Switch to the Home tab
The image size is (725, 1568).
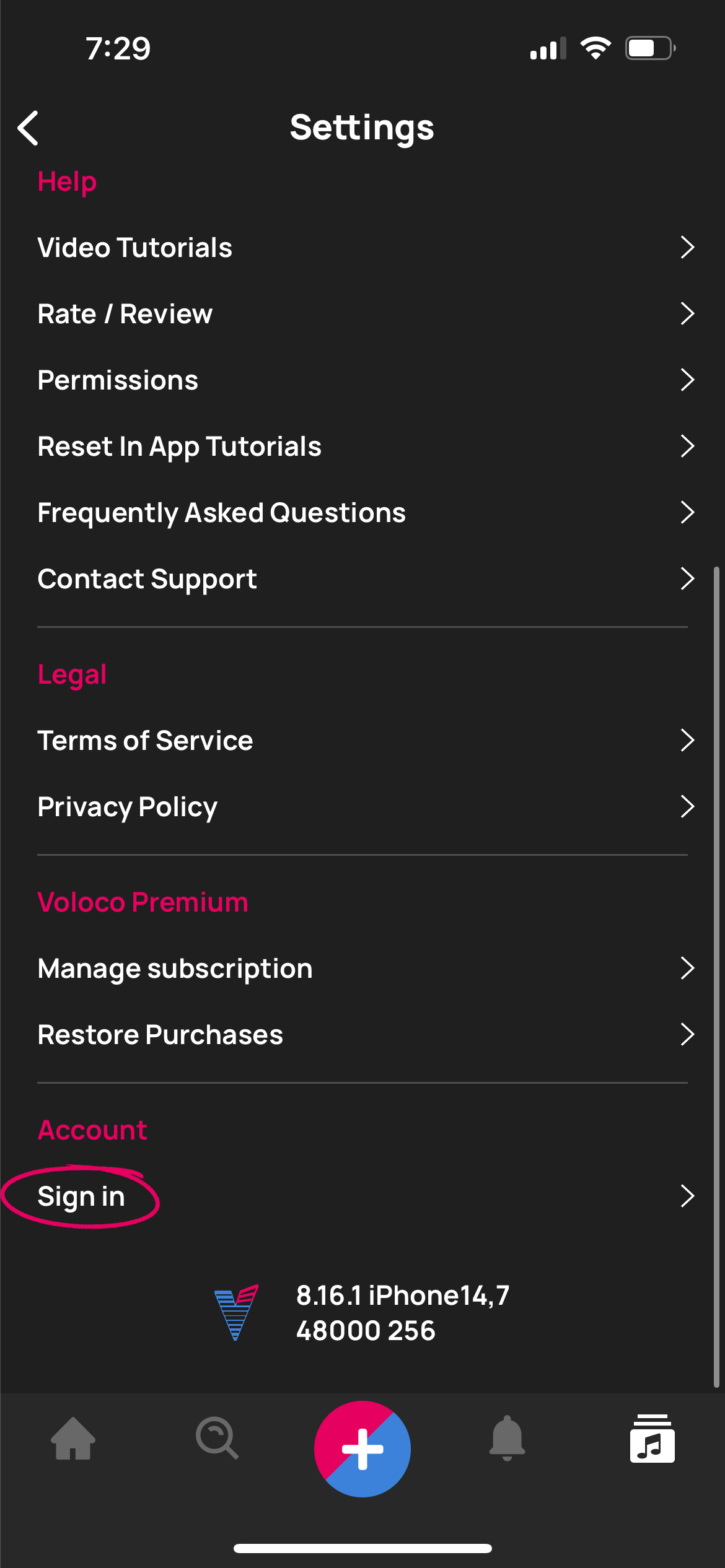[73, 1439]
